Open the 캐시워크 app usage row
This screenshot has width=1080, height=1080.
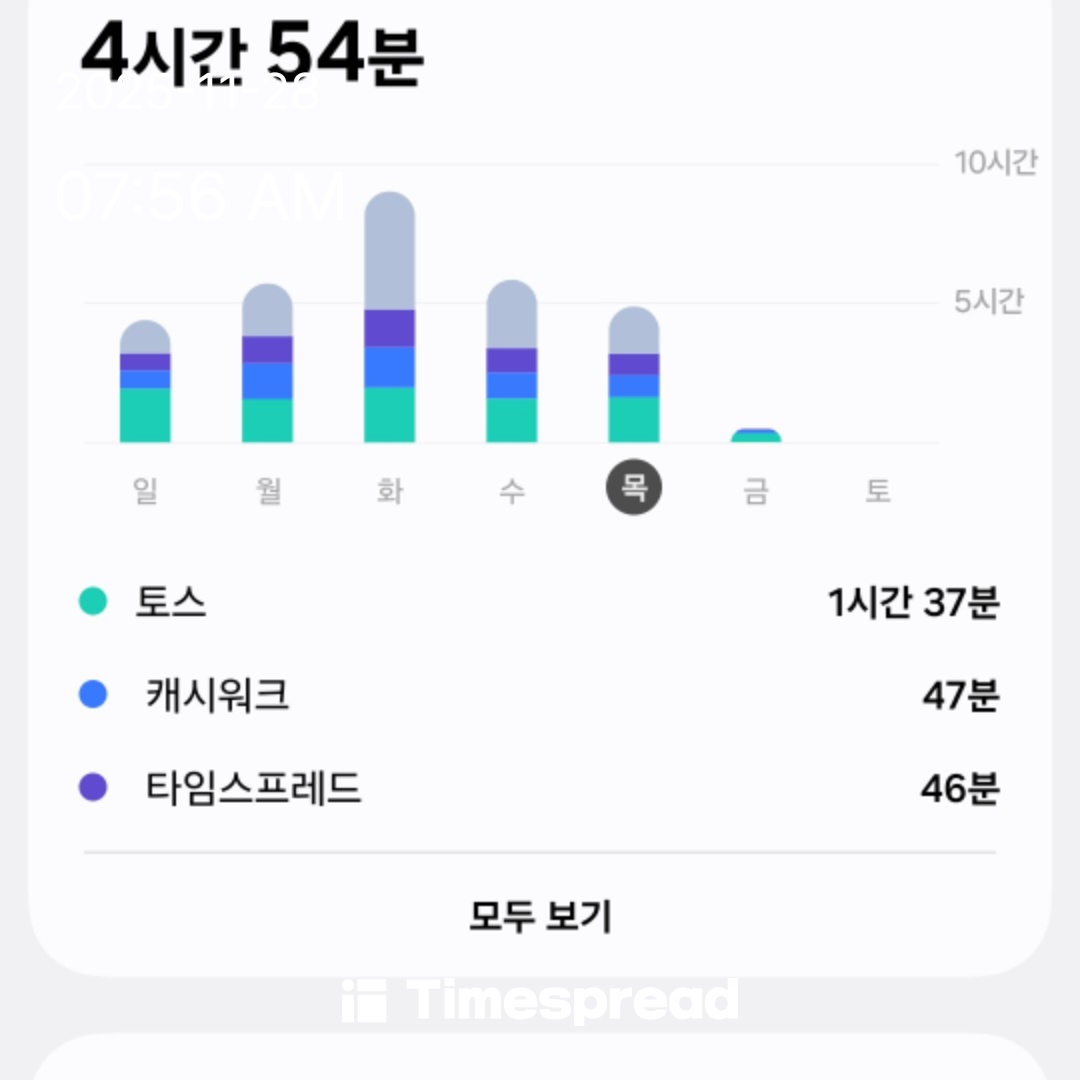coord(540,695)
